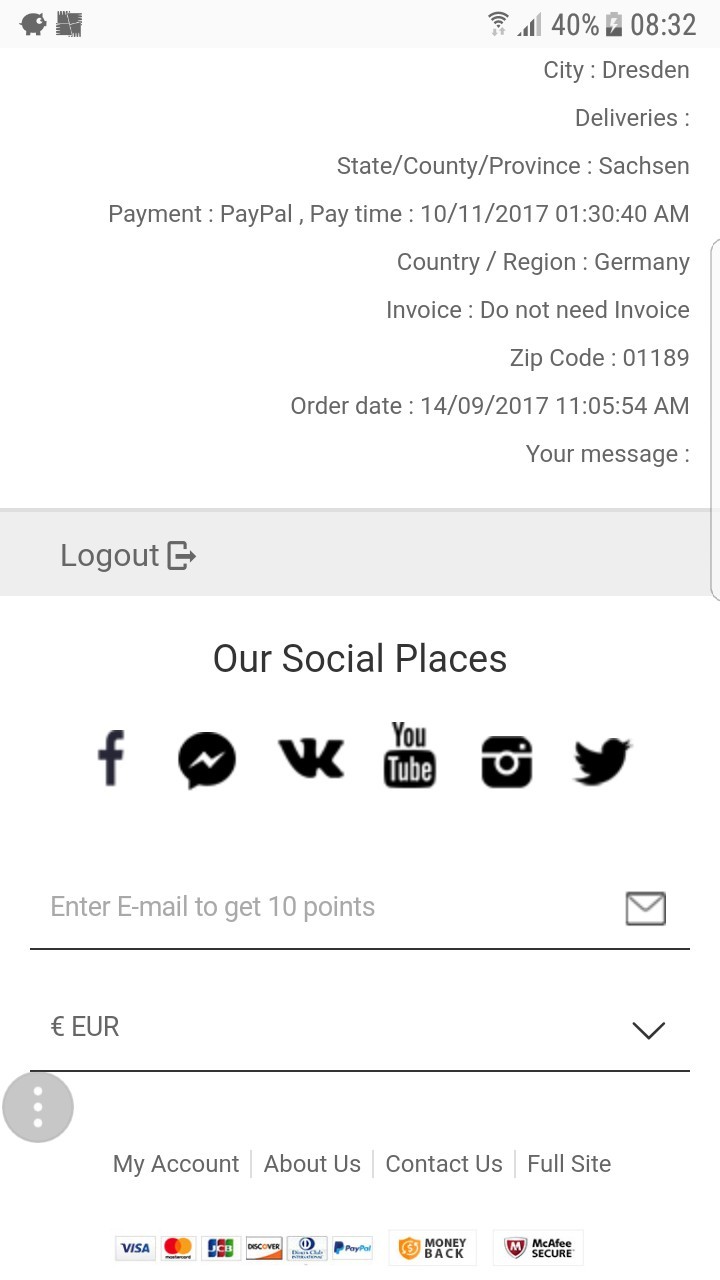Screen dimensions: 720x1280
Task: Visit the VK social page
Action: (x=311, y=759)
